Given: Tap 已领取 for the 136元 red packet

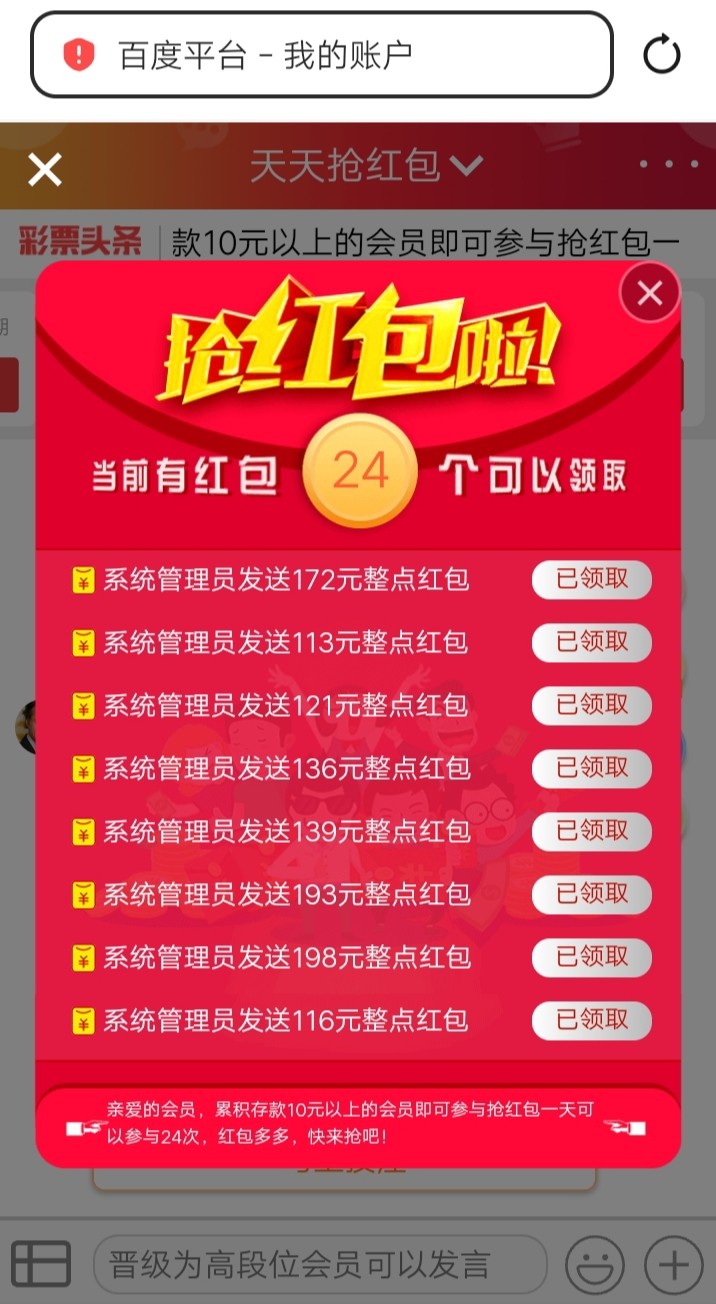Looking at the screenshot, I should point(592,768).
